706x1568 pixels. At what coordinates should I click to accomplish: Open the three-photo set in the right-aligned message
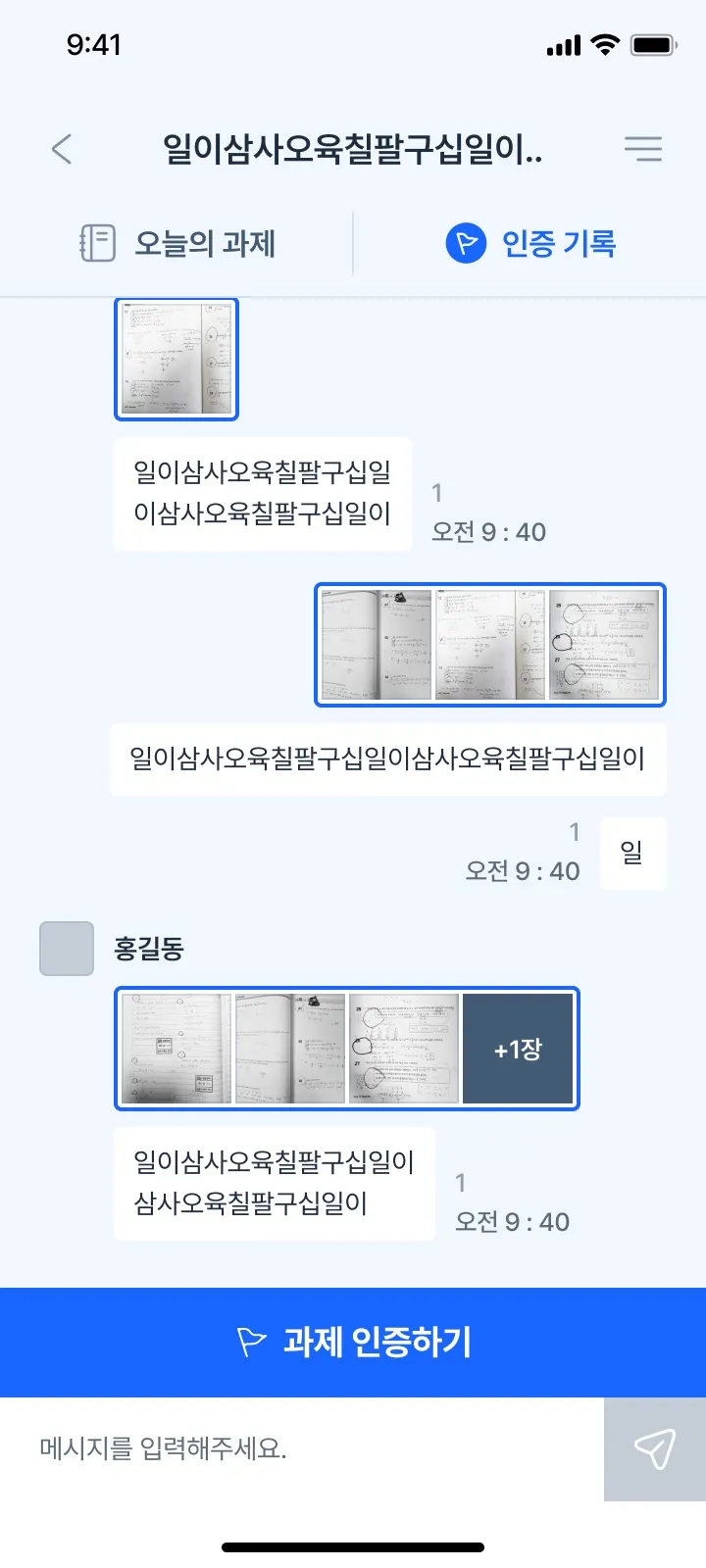[489, 645]
